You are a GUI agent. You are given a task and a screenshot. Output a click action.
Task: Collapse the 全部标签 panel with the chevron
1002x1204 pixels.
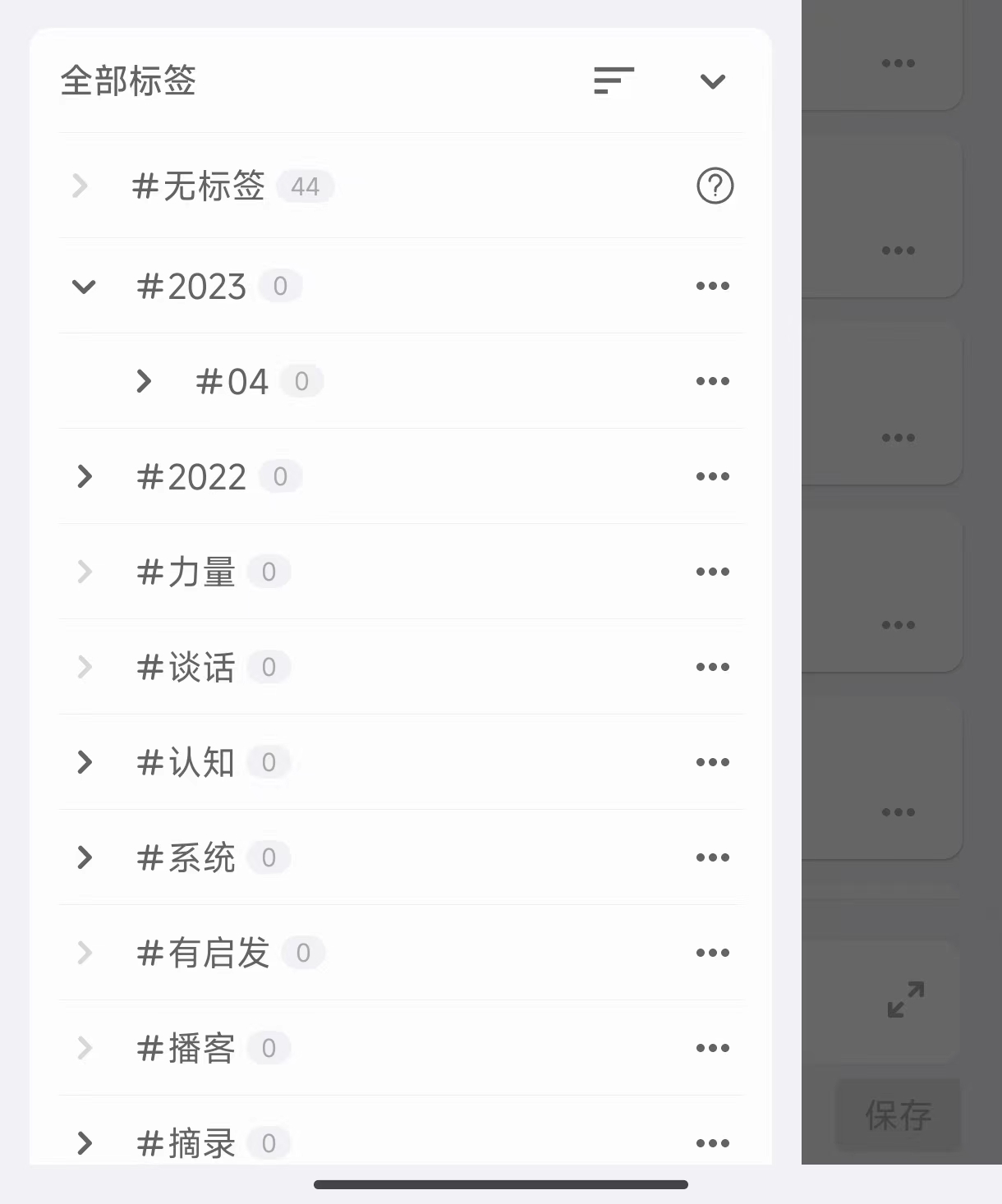point(713,80)
